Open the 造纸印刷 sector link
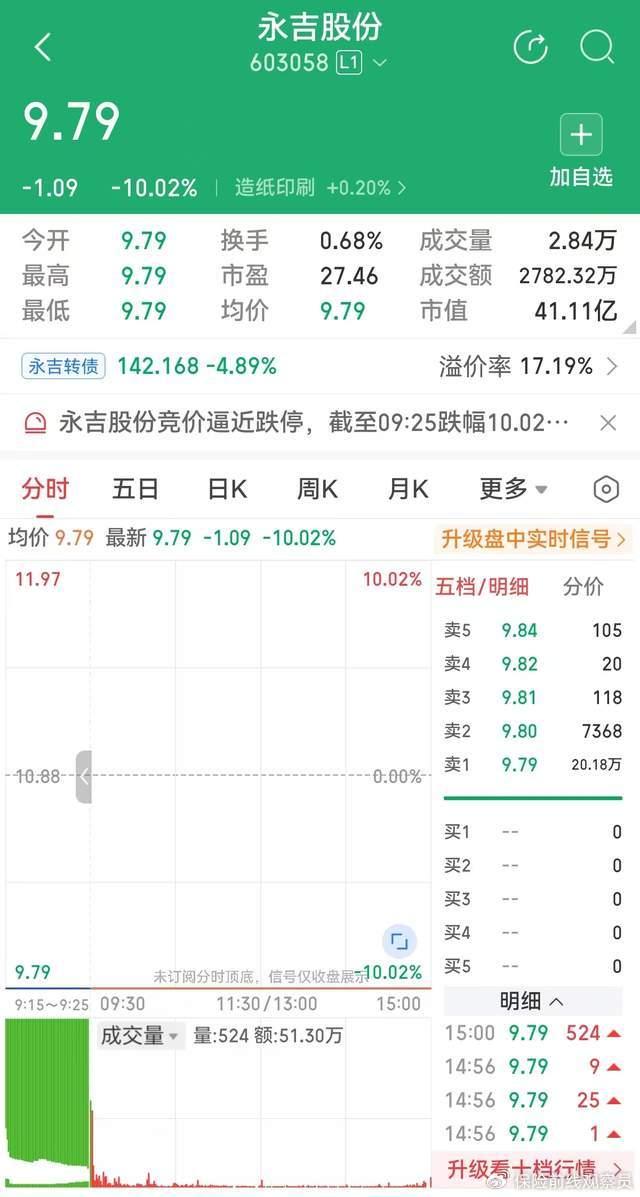This screenshot has width=640, height=1197. tap(320, 187)
